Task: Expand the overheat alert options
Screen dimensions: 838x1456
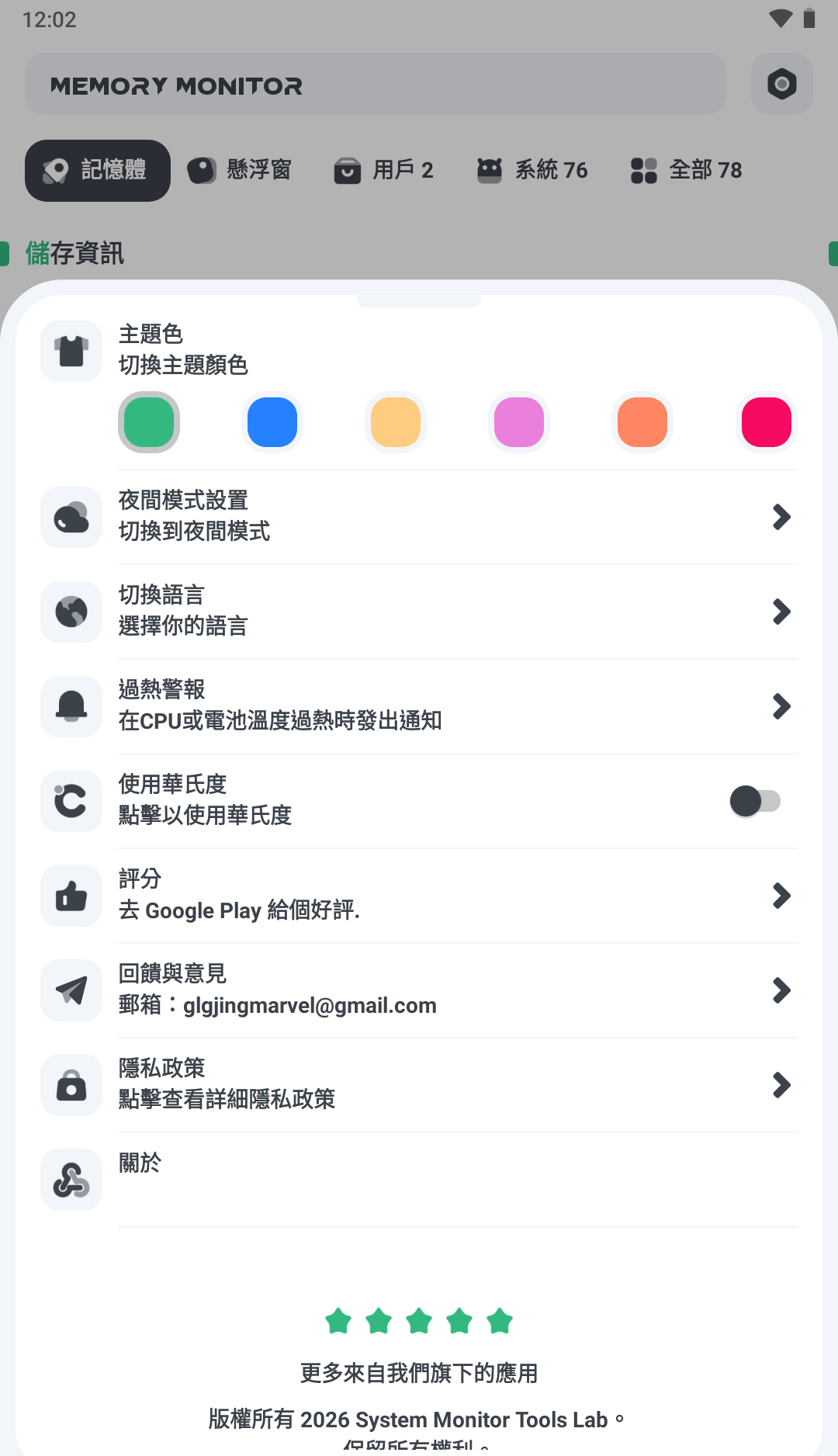Action: tap(781, 705)
